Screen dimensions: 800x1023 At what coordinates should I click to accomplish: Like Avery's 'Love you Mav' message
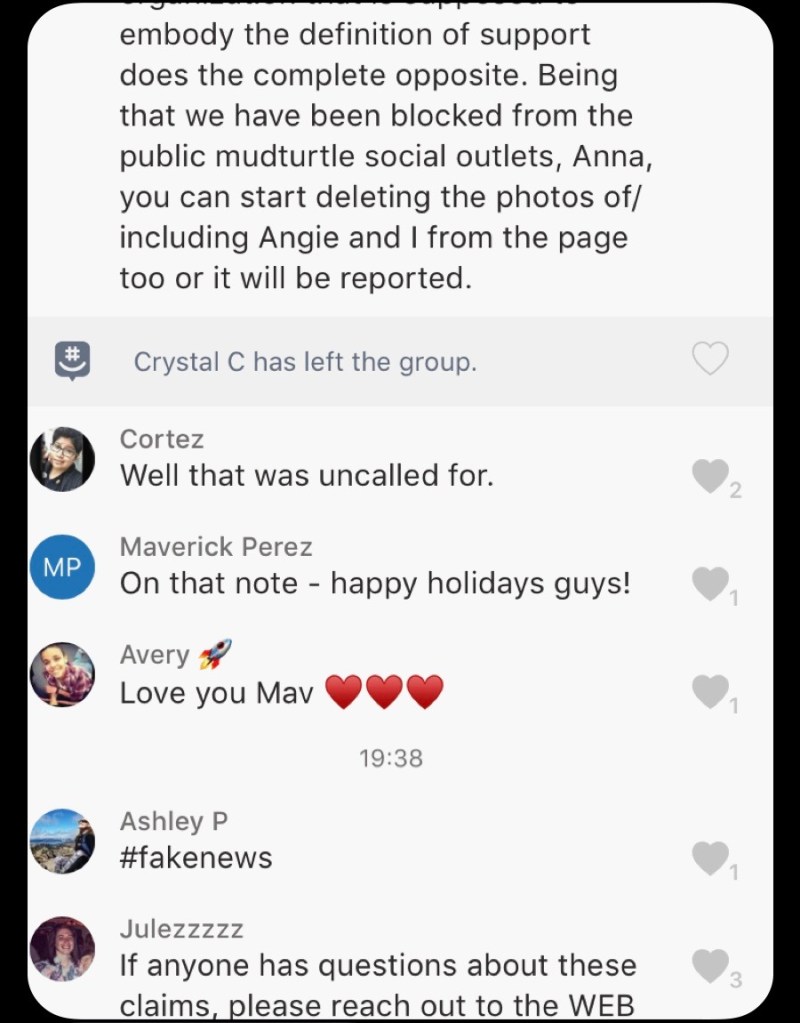[709, 691]
